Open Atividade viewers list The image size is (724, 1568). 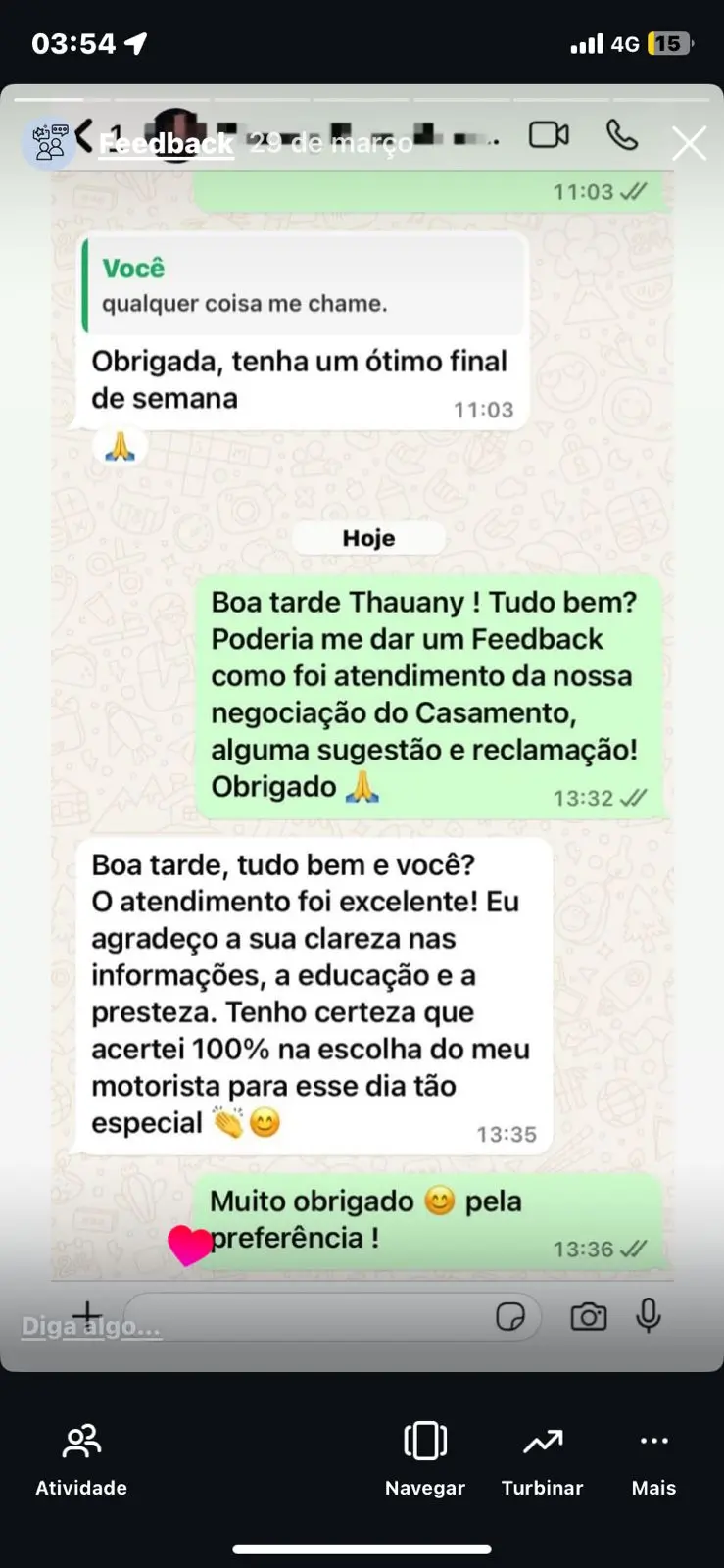81,1459
